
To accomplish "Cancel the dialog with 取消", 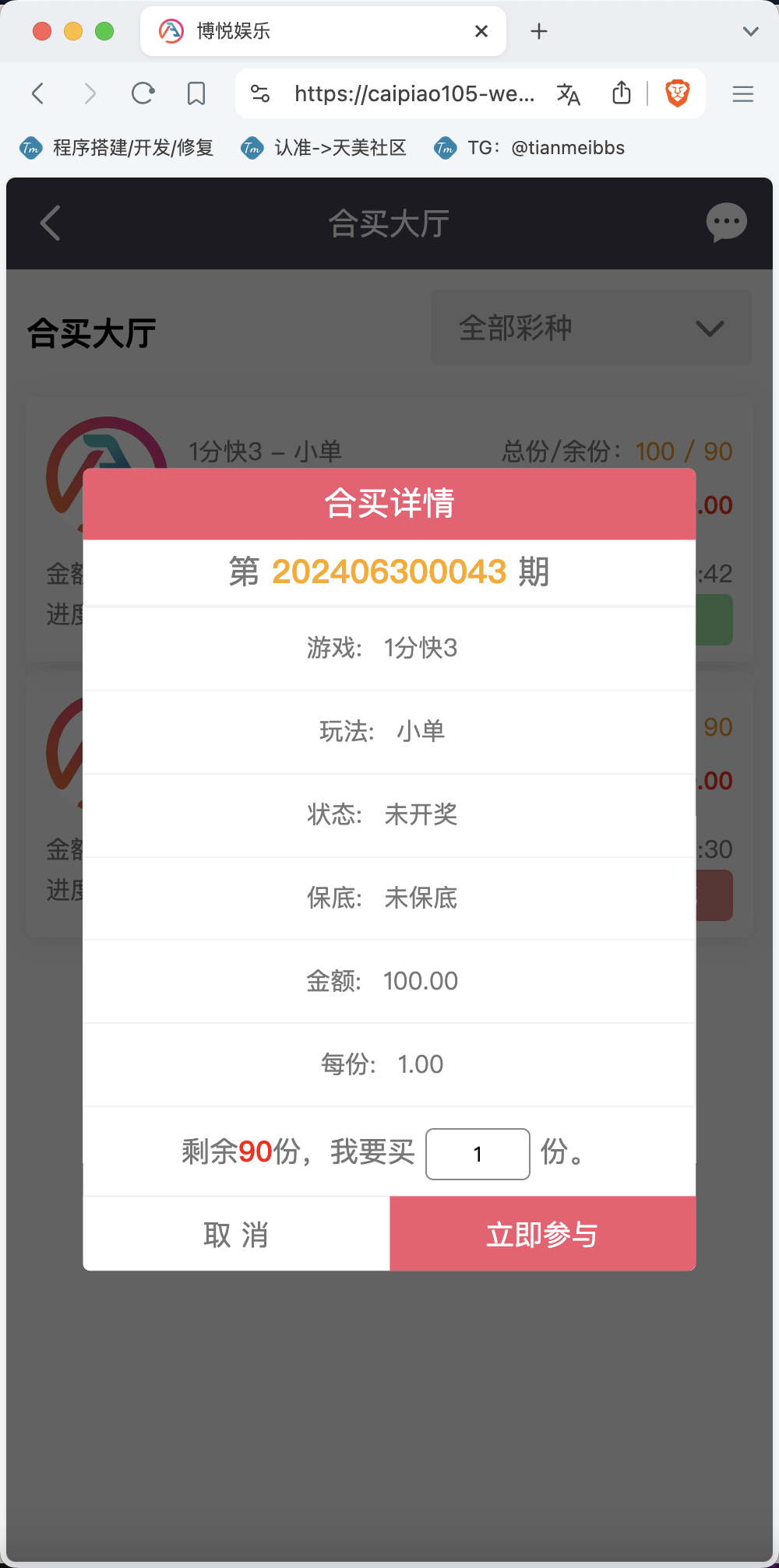I will (236, 1234).
